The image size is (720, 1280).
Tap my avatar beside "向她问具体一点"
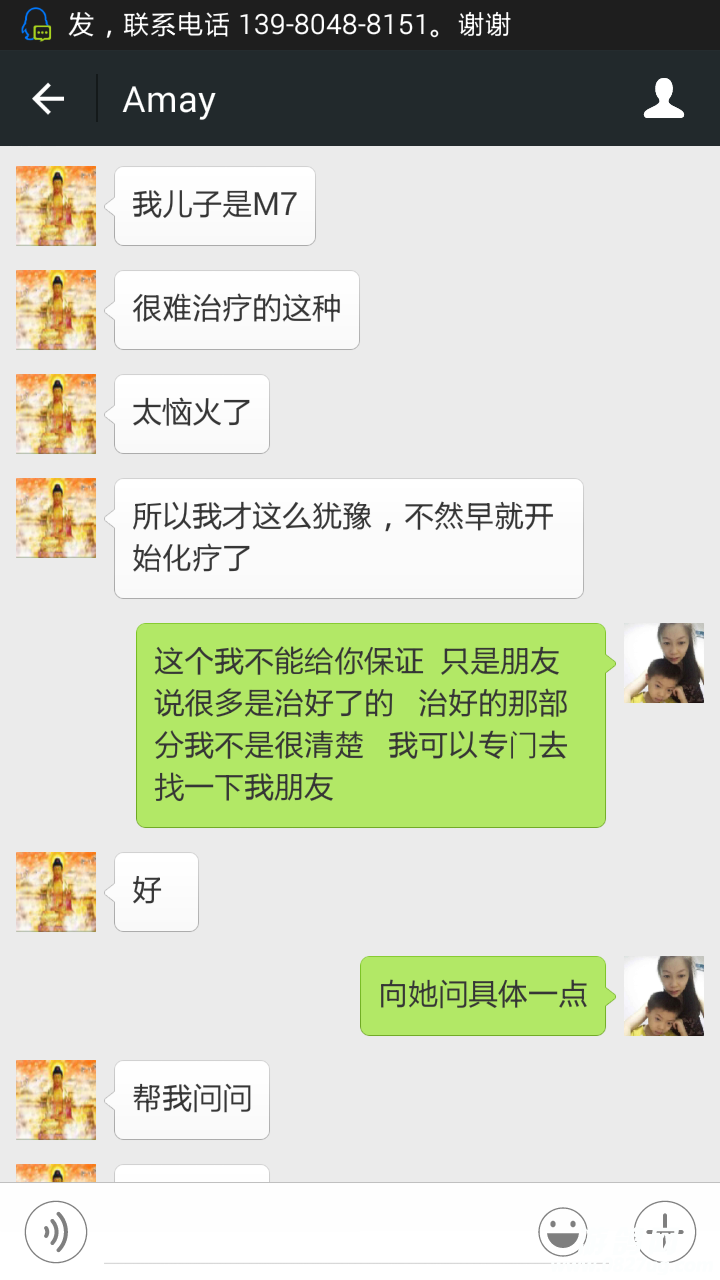664,996
